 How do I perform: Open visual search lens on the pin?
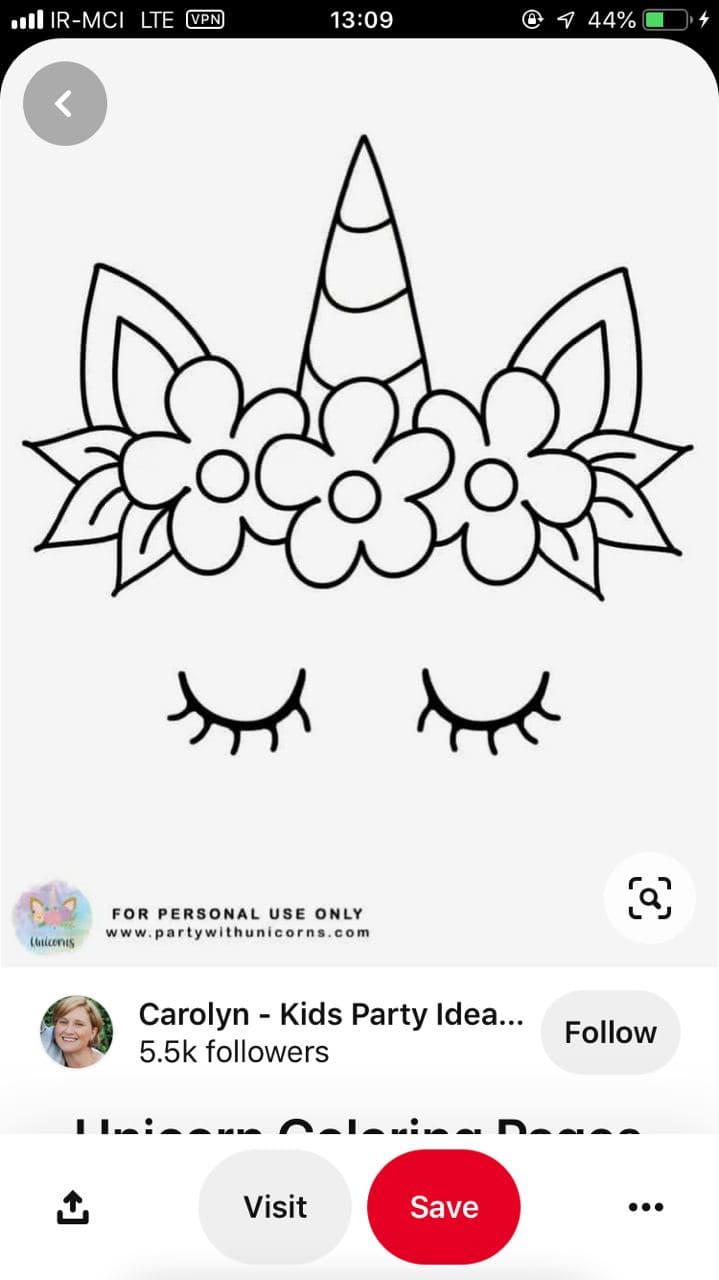click(649, 898)
